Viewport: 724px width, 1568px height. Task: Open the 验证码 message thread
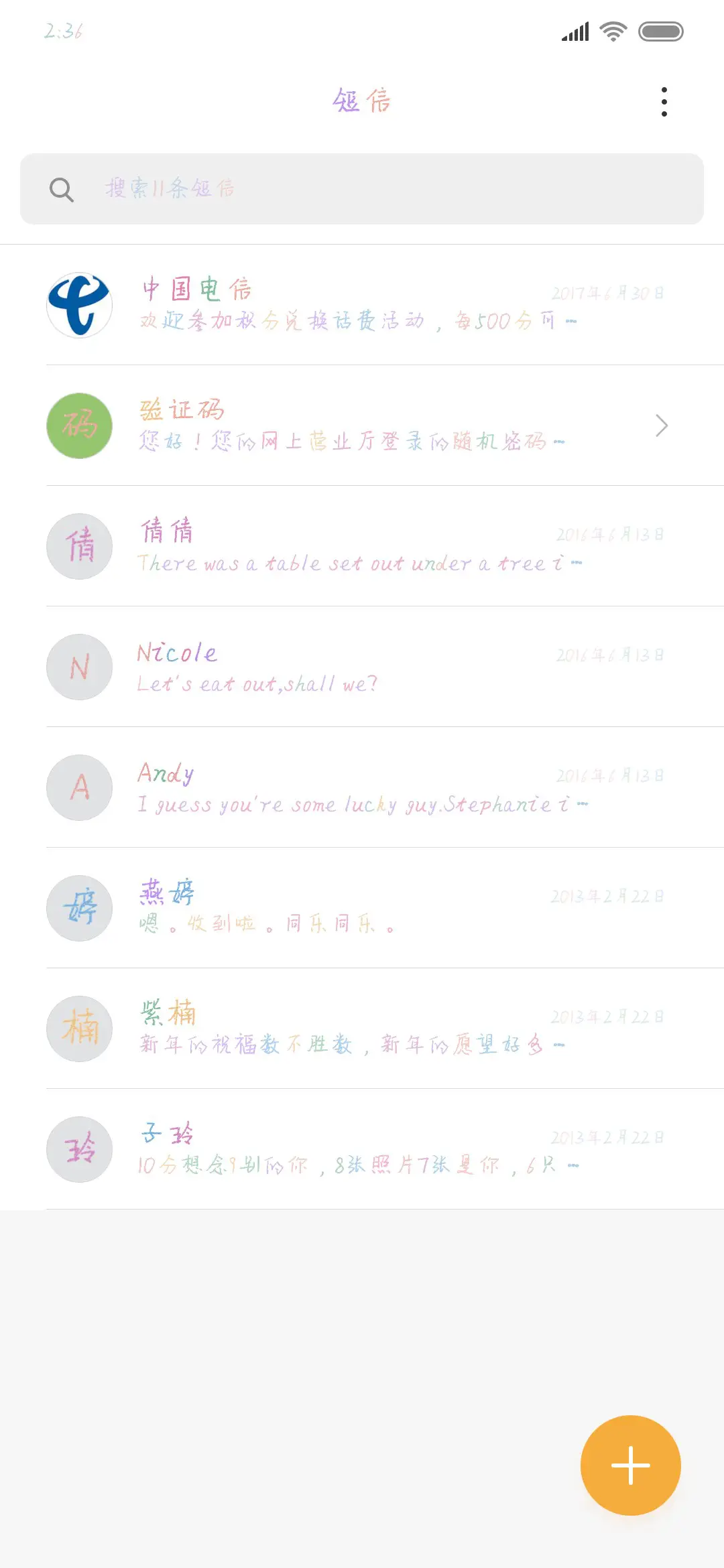point(335,426)
